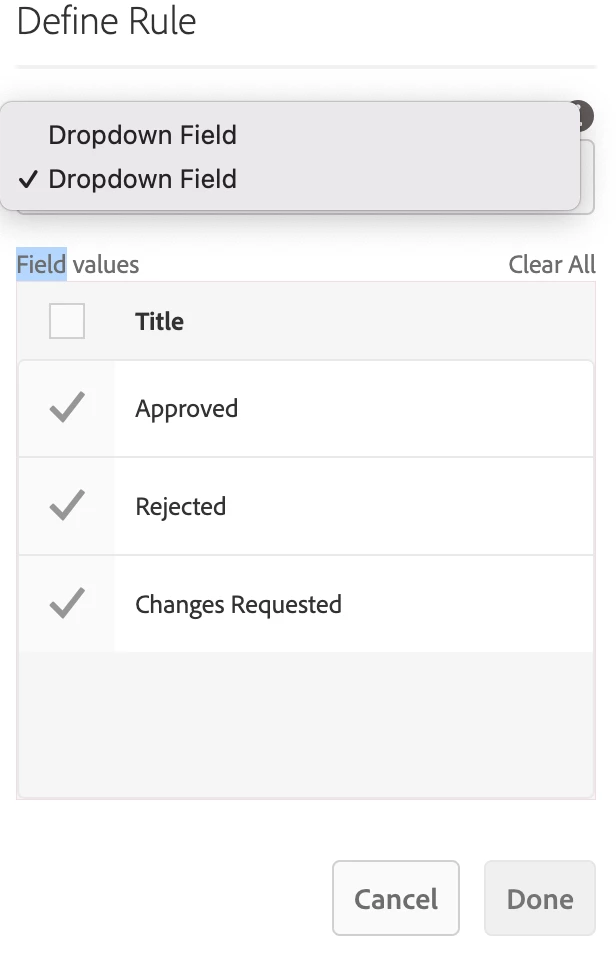Viewport: 616px width, 954px height.
Task: Uncheck the Approved value
Action: click(x=67, y=408)
